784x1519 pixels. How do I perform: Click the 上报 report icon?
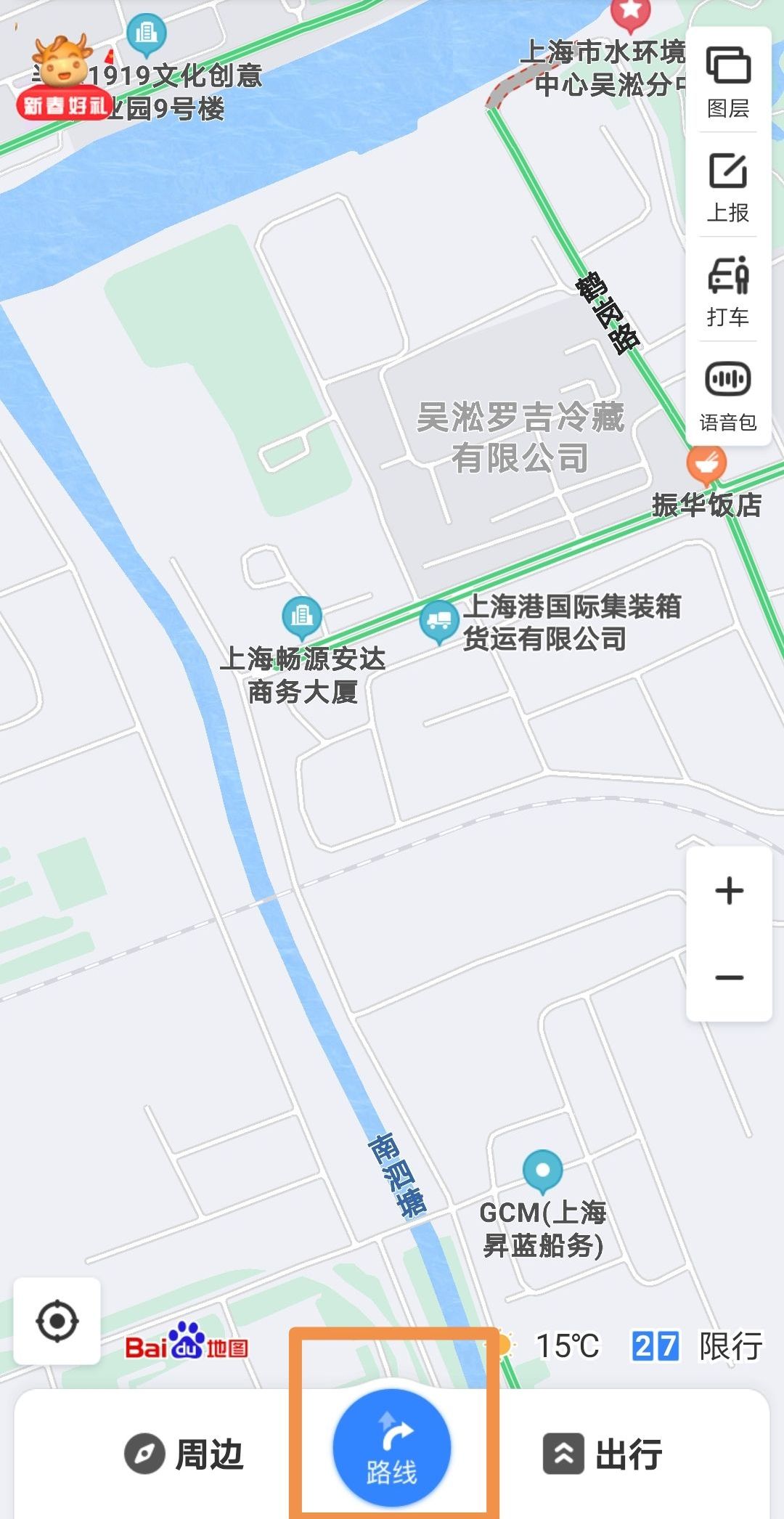coord(730,186)
